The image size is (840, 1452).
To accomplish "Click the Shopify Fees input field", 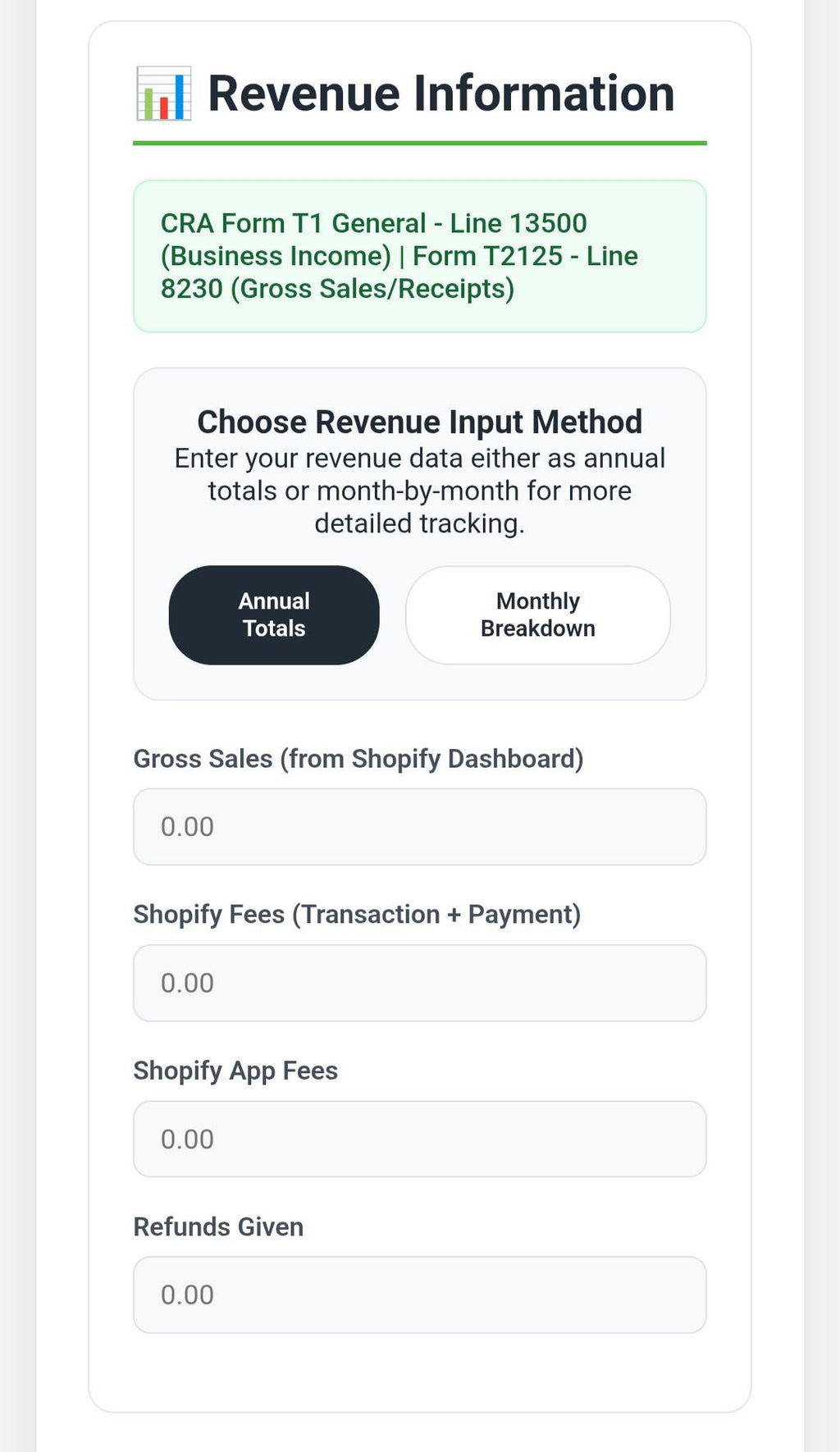I will pyautogui.click(x=419, y=982).
